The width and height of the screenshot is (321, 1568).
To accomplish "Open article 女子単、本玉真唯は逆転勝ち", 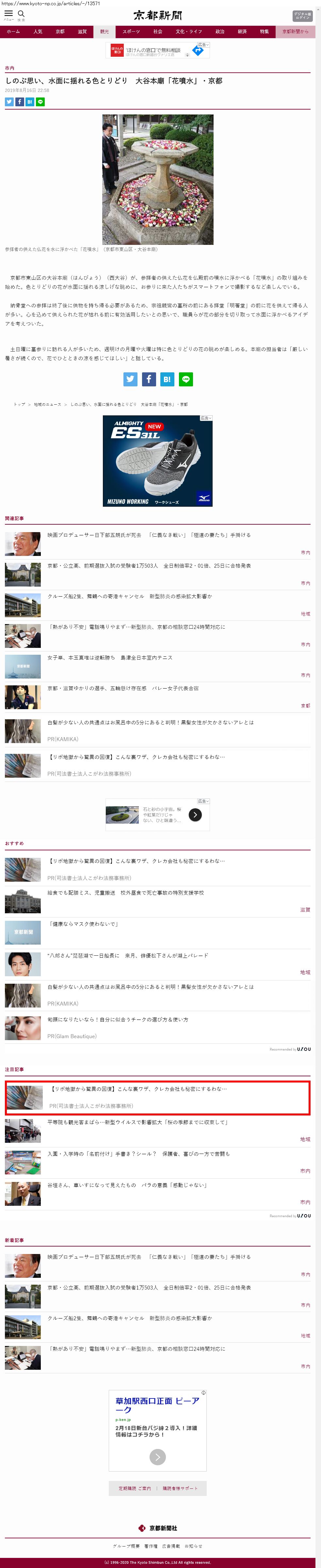I will click(110, 657).
